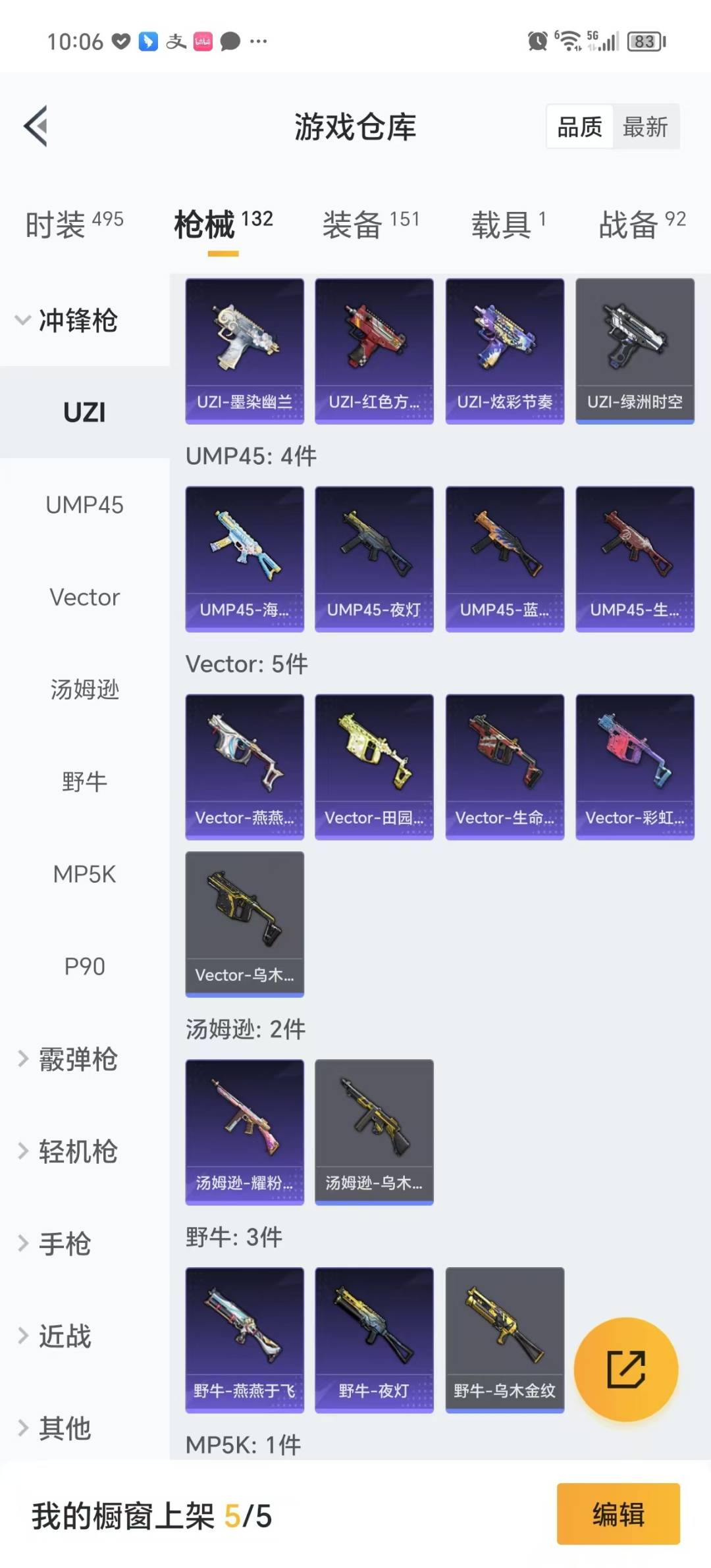Switch to the 载具 tab
Screen dimensions: 711x1568
click(x=508, y=224)
